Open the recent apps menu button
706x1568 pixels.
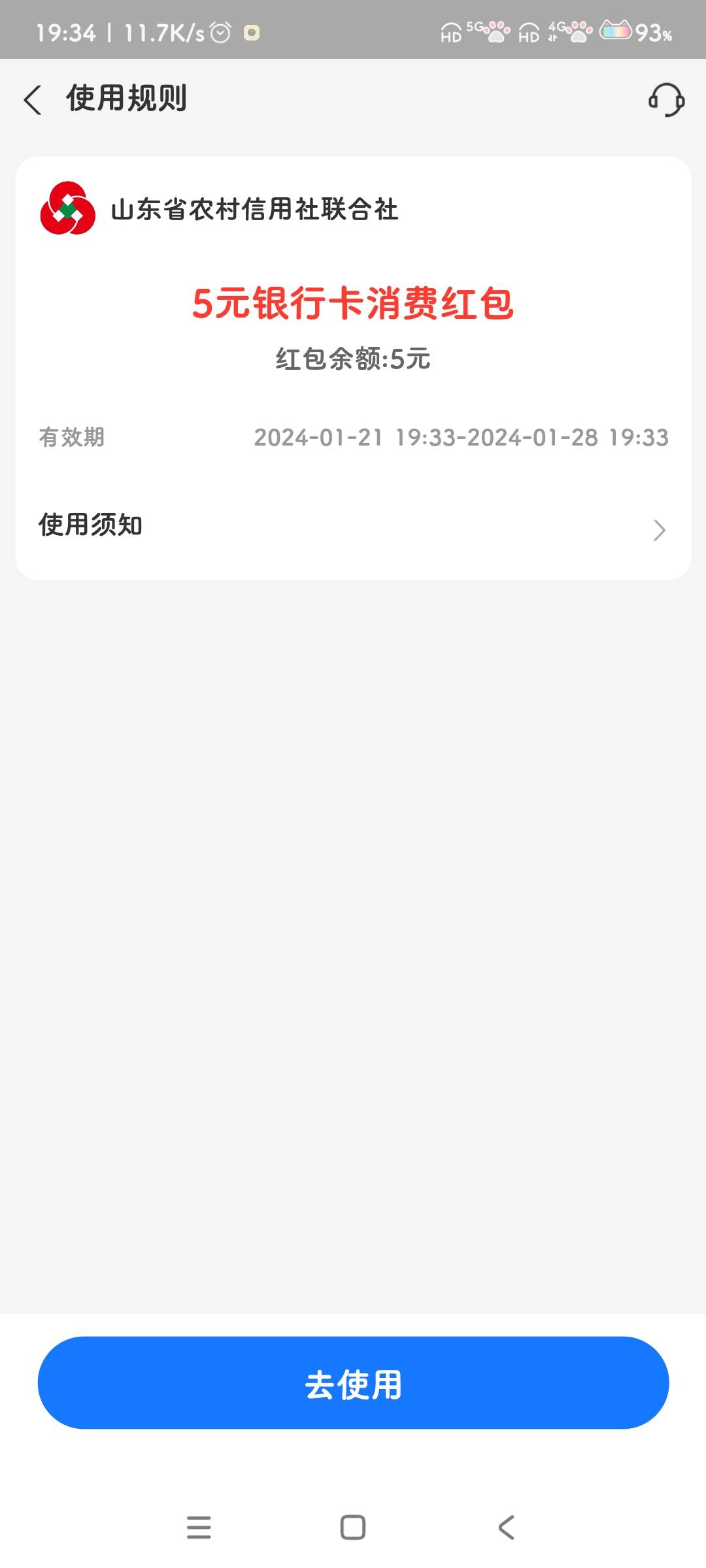(199, 1527)
